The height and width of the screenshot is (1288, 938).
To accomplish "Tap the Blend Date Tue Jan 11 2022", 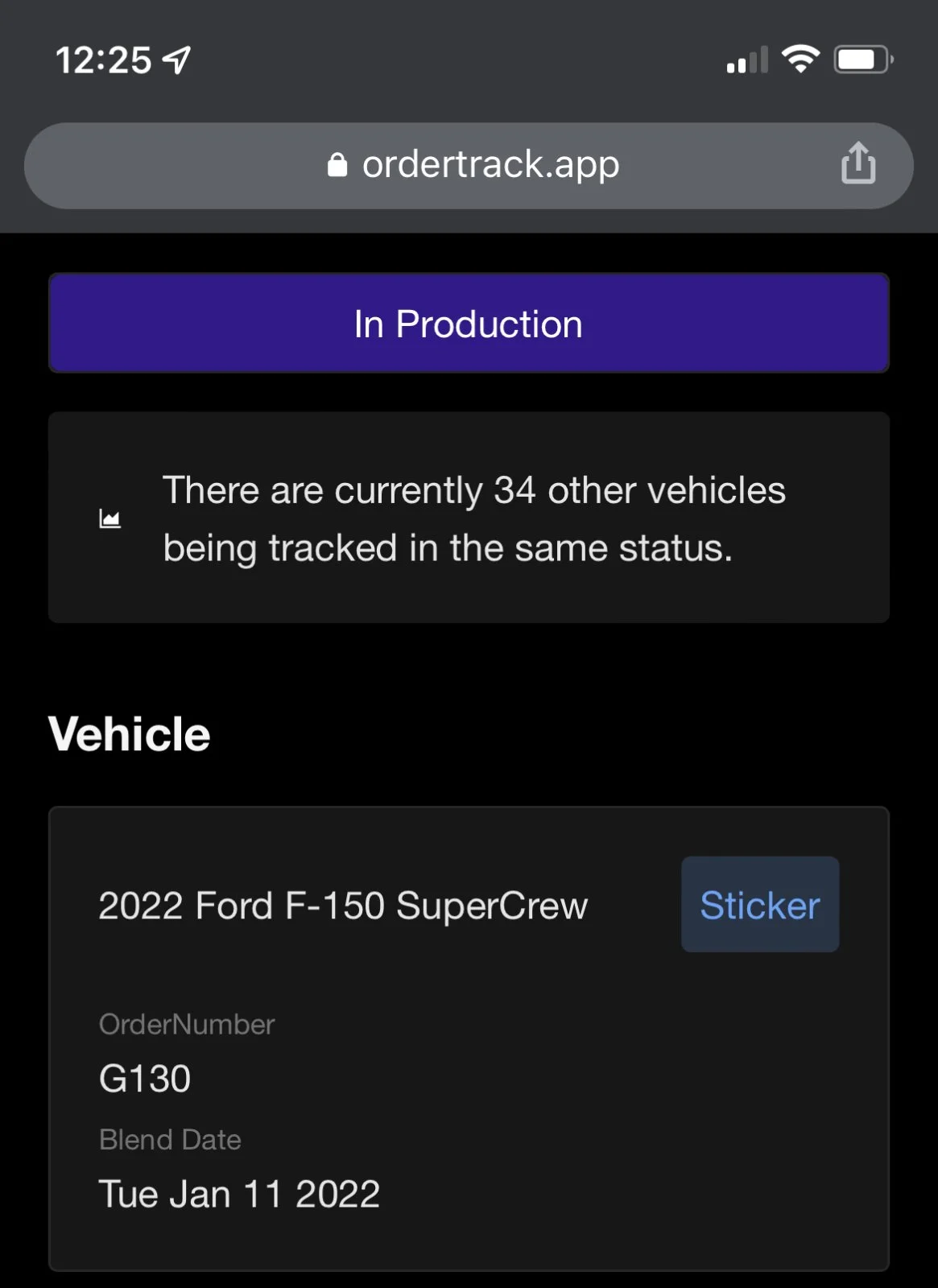I will (239, 1193).
